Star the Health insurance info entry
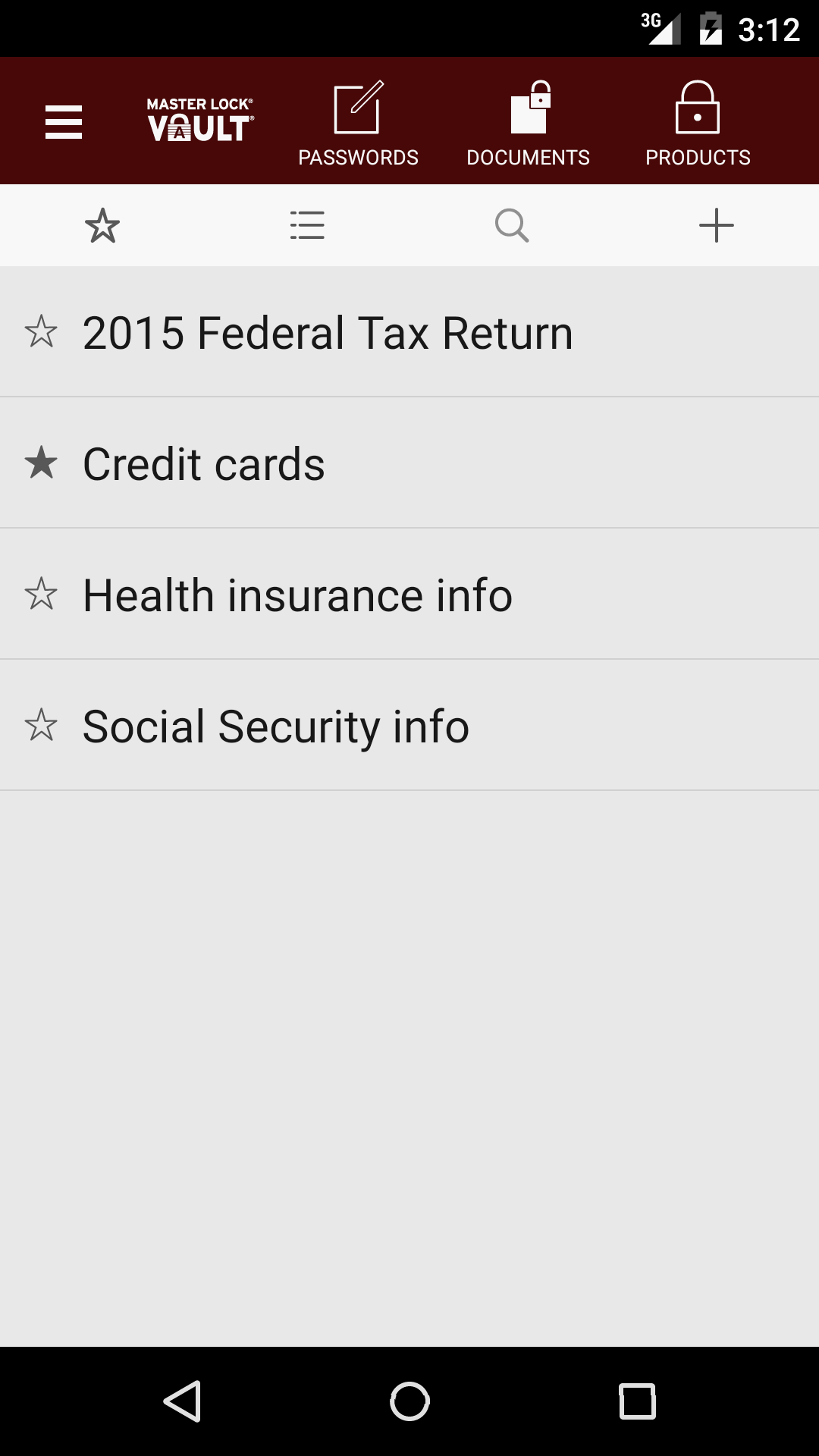Image resolution: width=819 pixels, height=1456 pixels. pyautogui.click(x=41, y=595)
